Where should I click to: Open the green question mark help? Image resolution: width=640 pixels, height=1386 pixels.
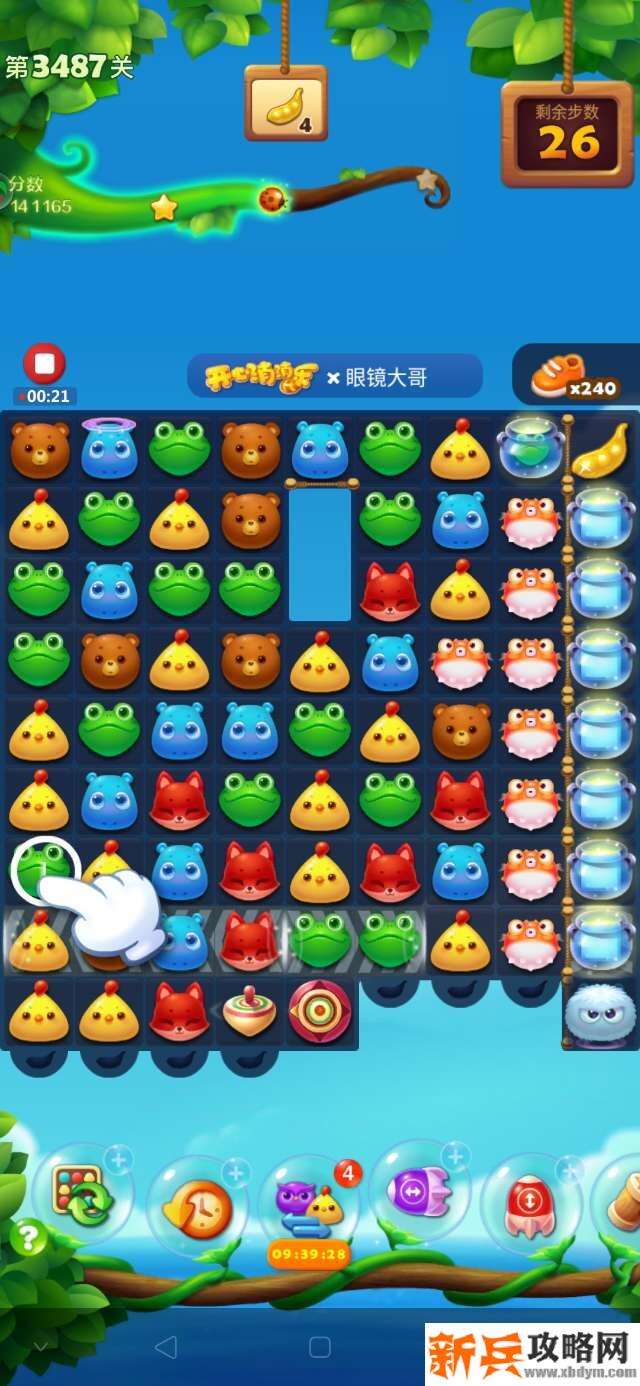[28, 1240]
